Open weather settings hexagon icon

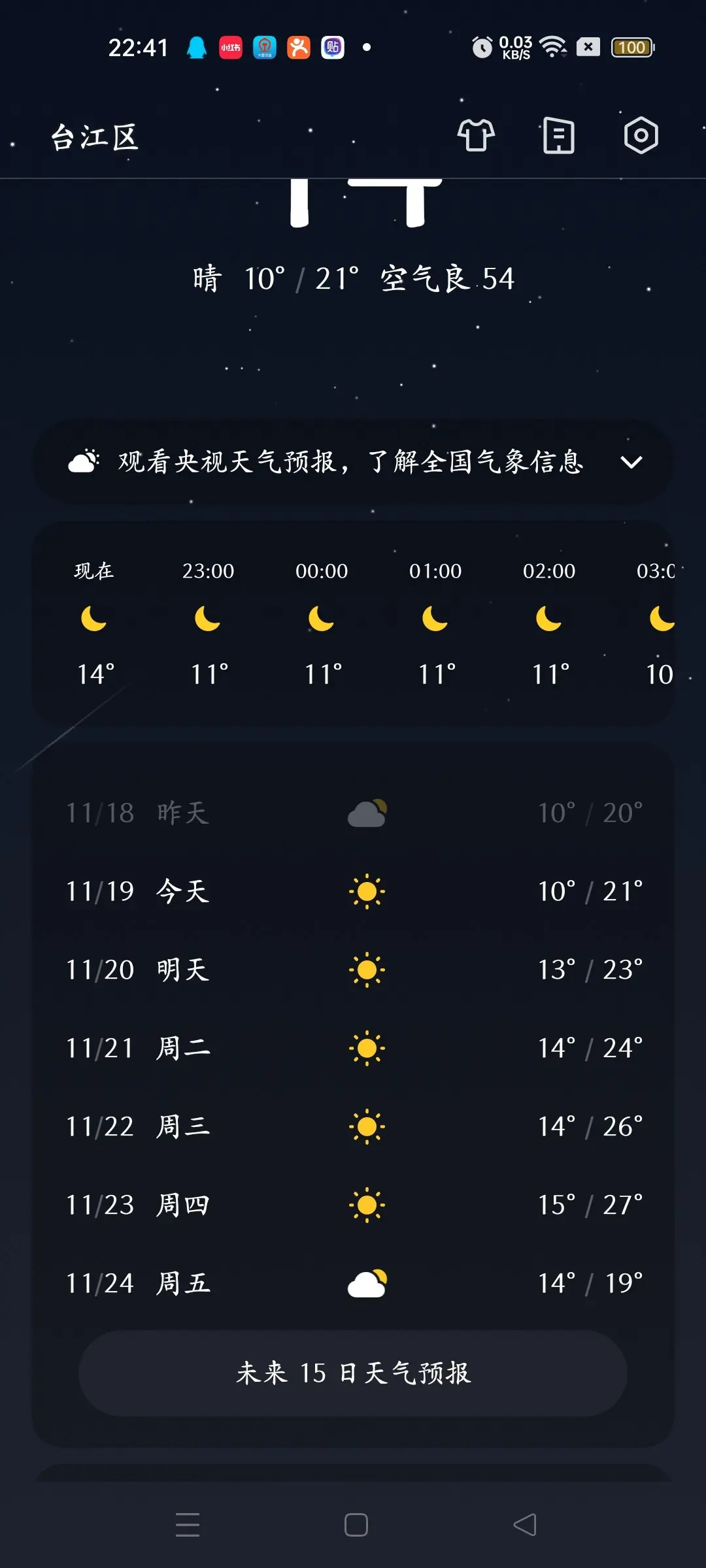pyautogui.click(x=641, y=136)
